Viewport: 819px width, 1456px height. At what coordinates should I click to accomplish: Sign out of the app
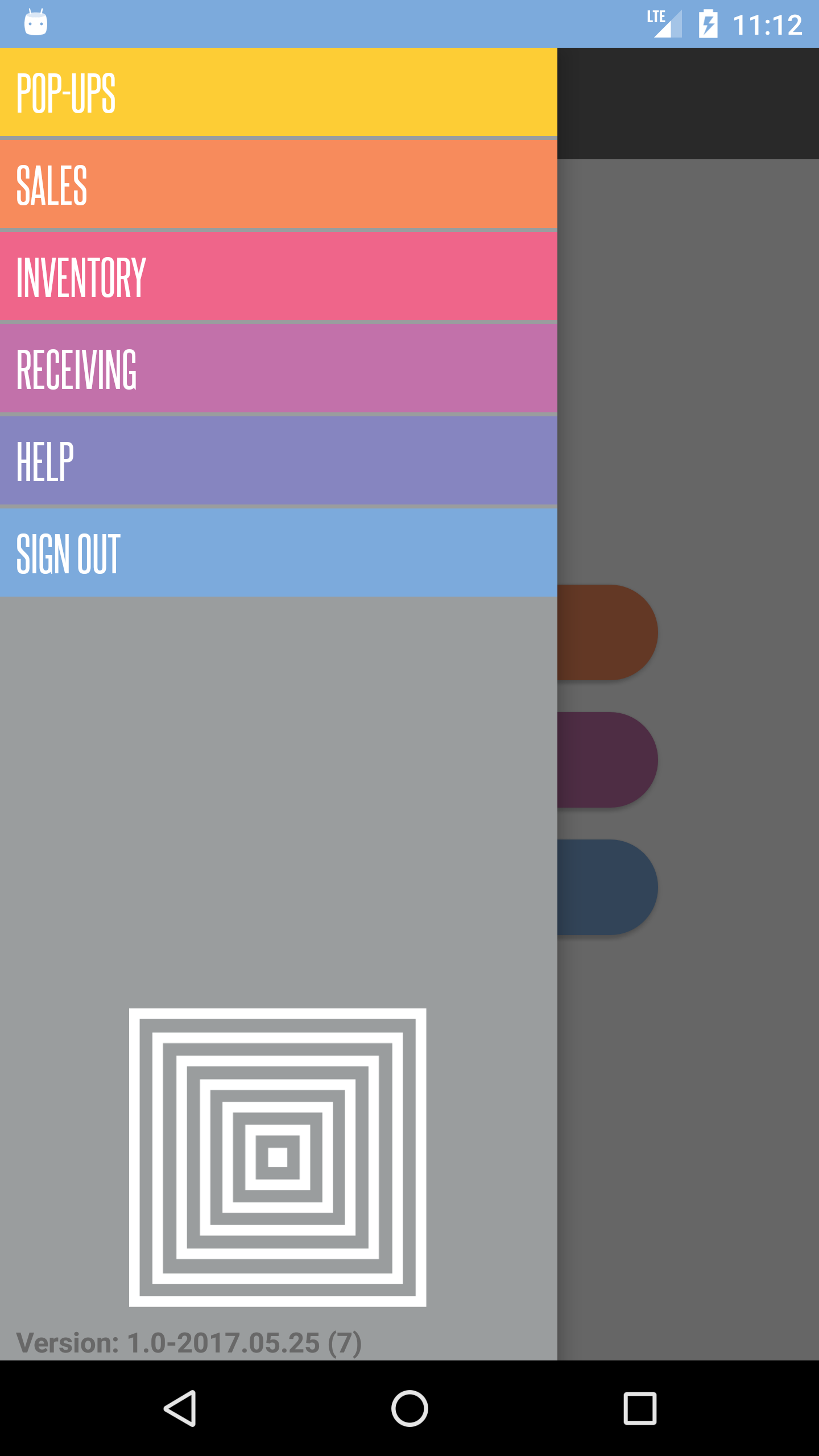(x=278, y=553)
